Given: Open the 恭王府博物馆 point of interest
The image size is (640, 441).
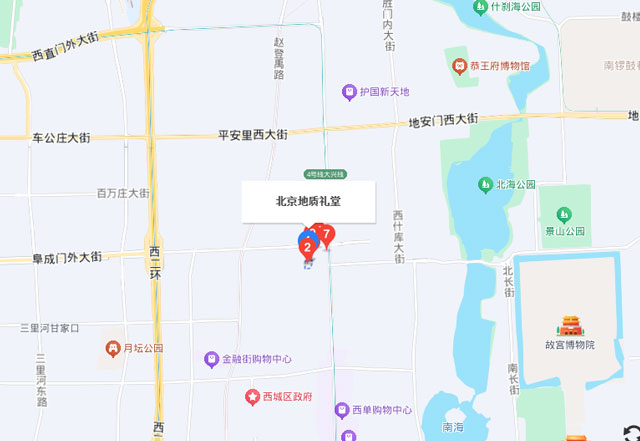Looking at the screenshot, I should (459, 66).
